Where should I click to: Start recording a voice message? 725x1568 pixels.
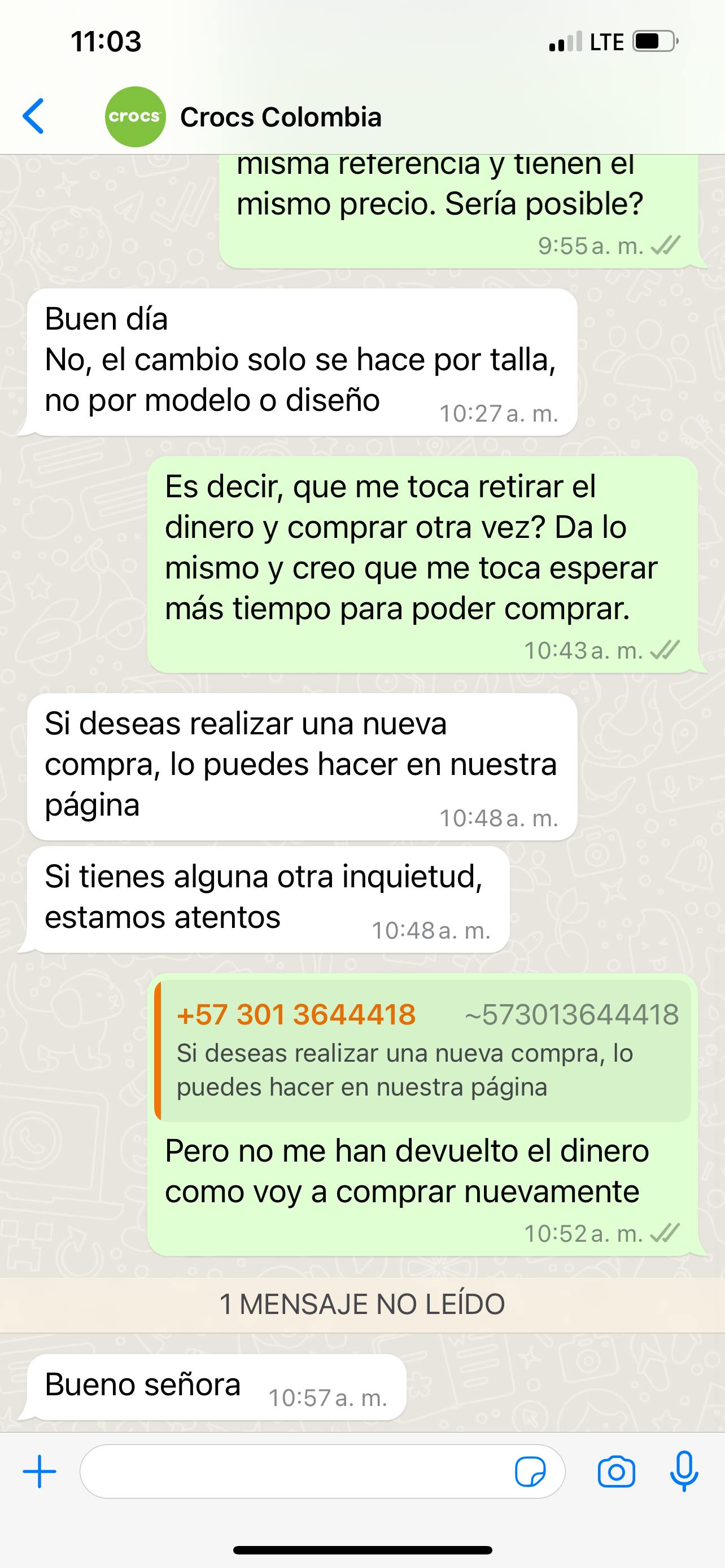pyautogui.click(x=684, y=1471)
